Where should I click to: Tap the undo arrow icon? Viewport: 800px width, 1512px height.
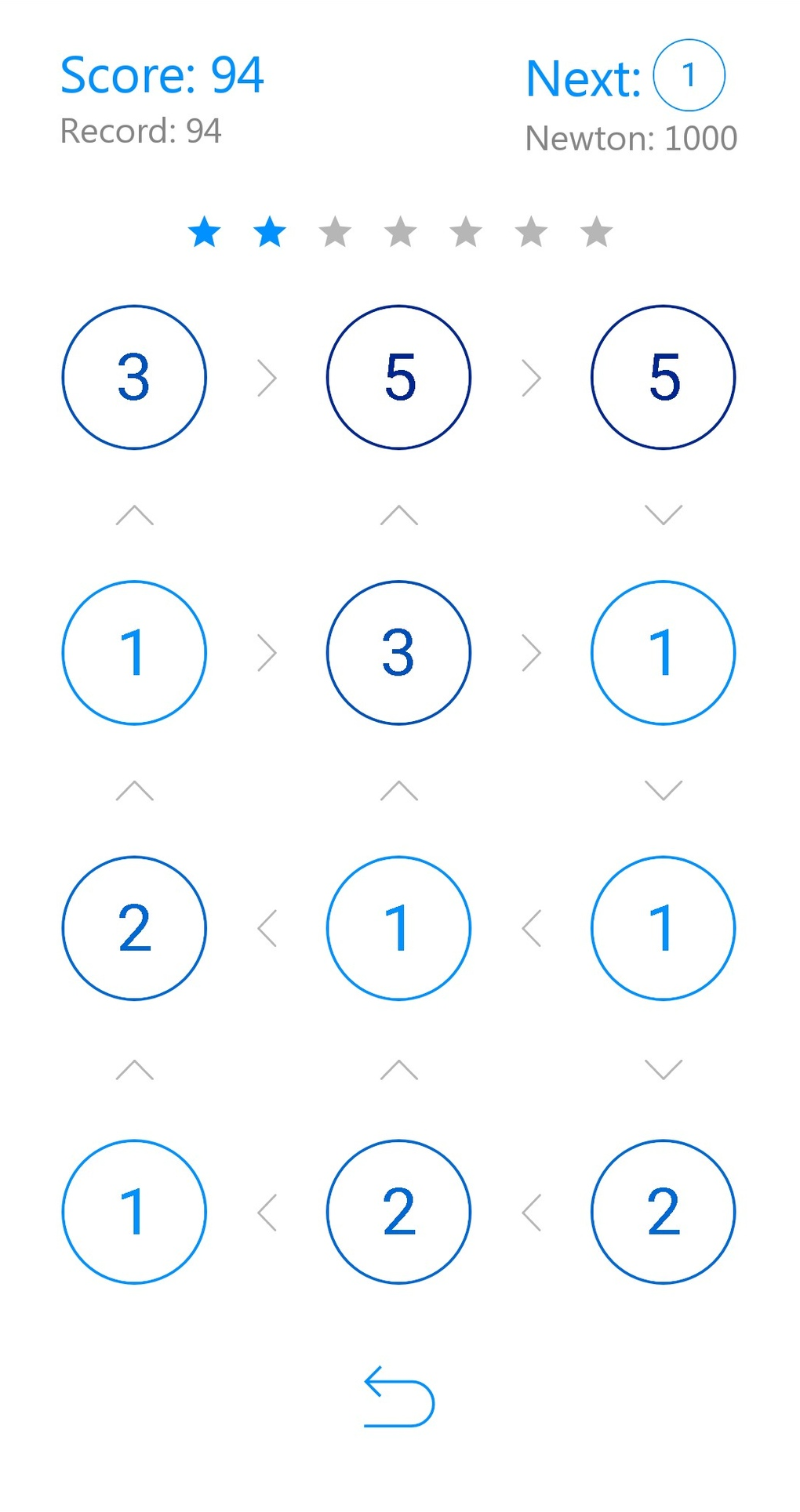tap(398, 1396)
